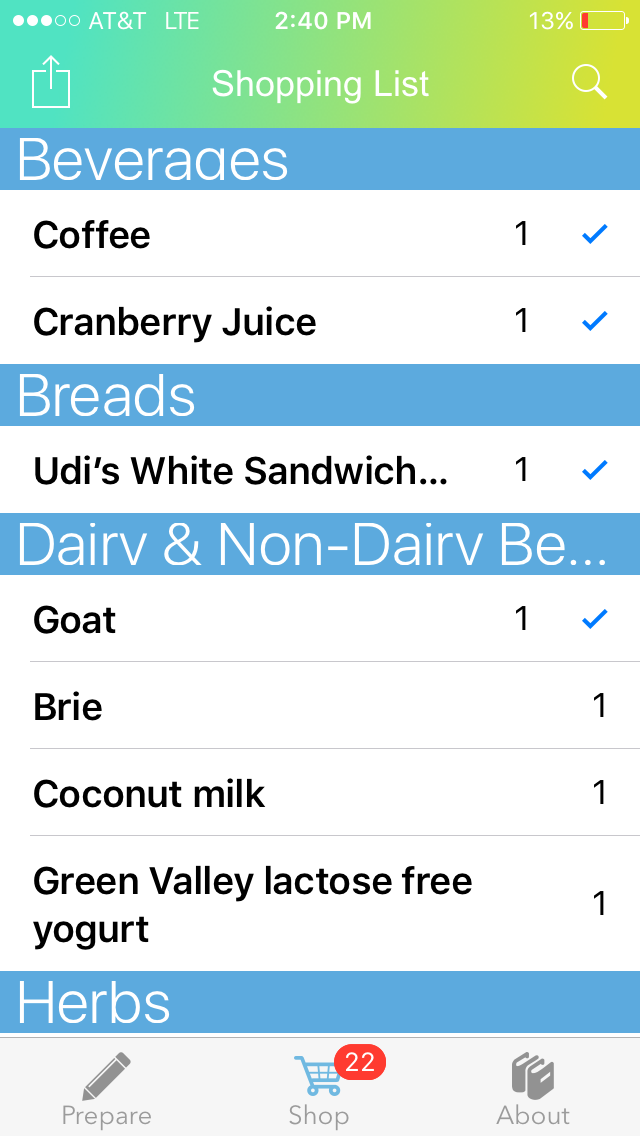Open the Shop tab
Viewport: 640px width, 1136px height.
point(319,1090)
